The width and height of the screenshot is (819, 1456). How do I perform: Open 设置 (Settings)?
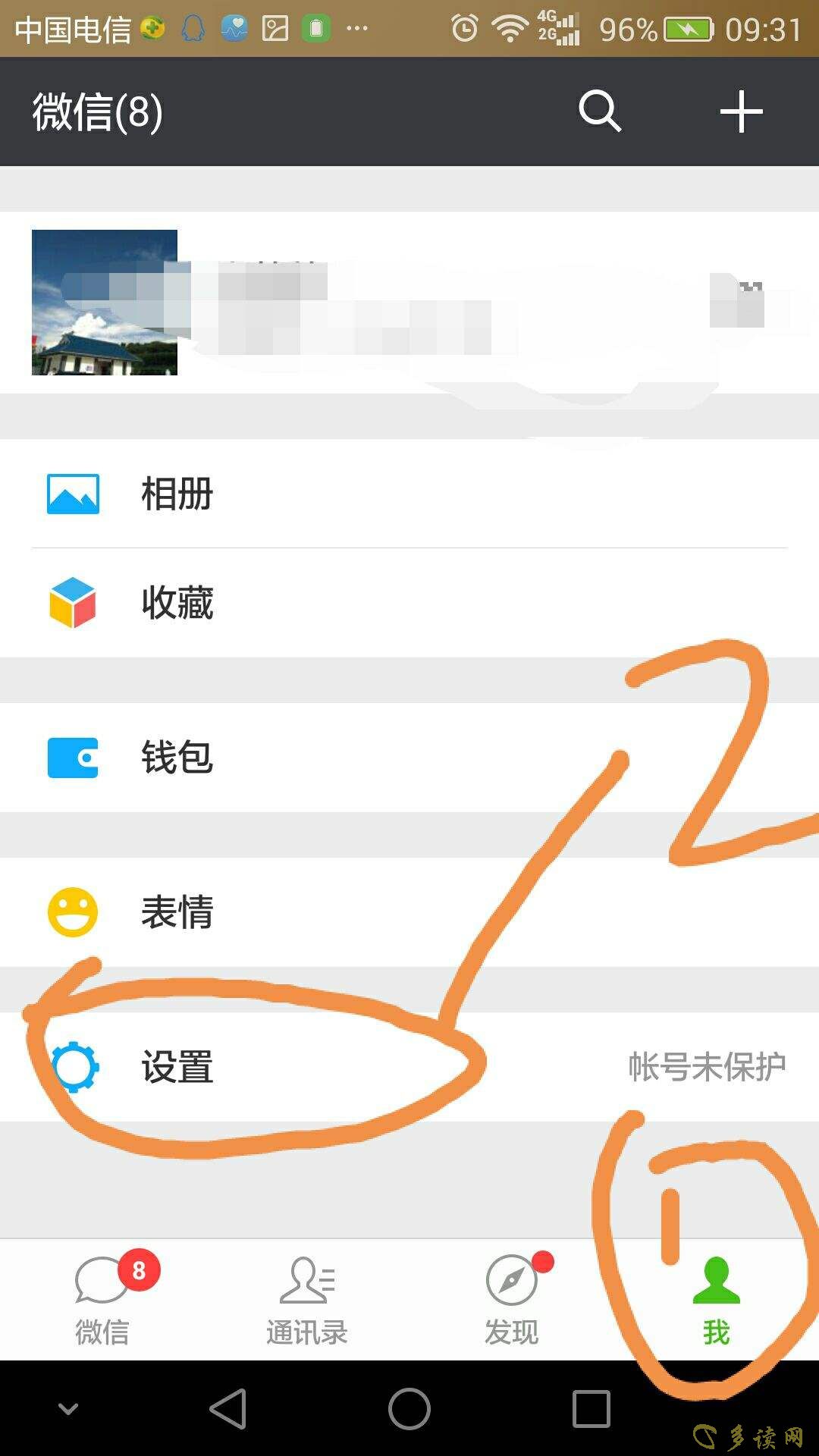(x=409, y=1067)
